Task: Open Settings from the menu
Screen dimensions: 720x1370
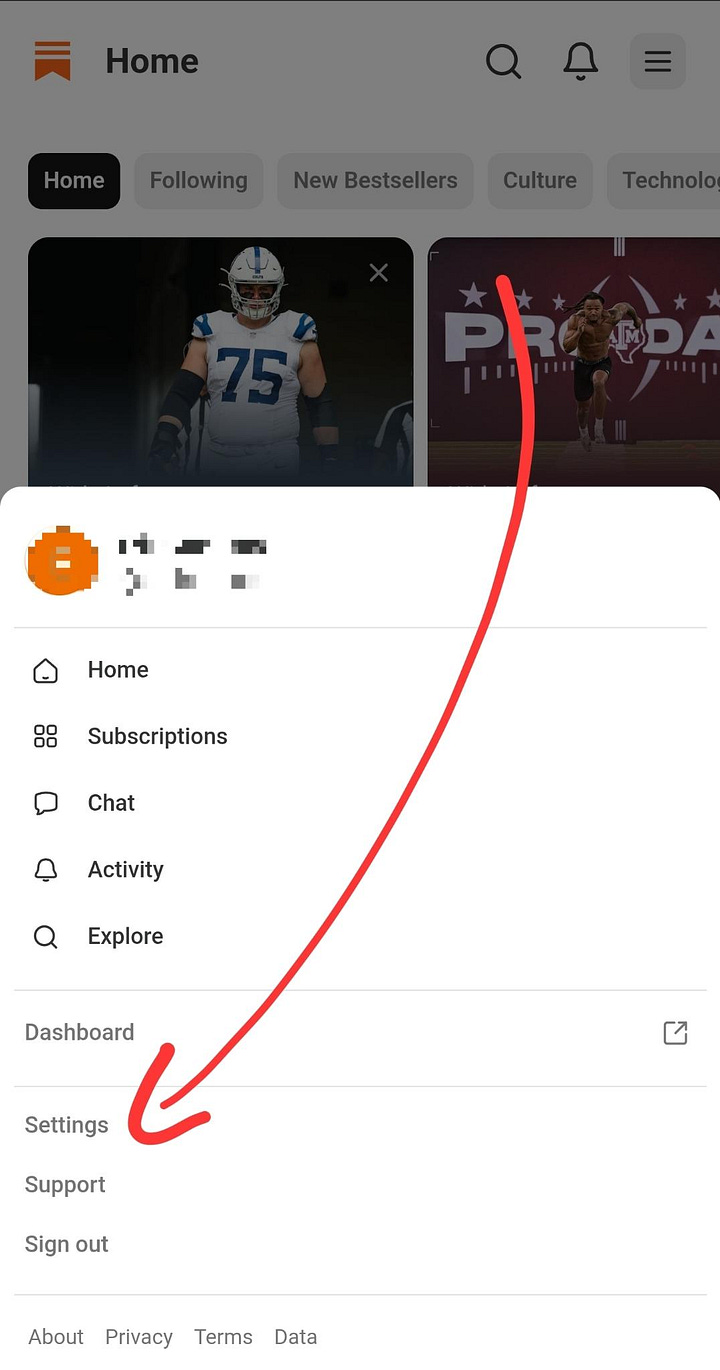Action: tap(66, 1125)
